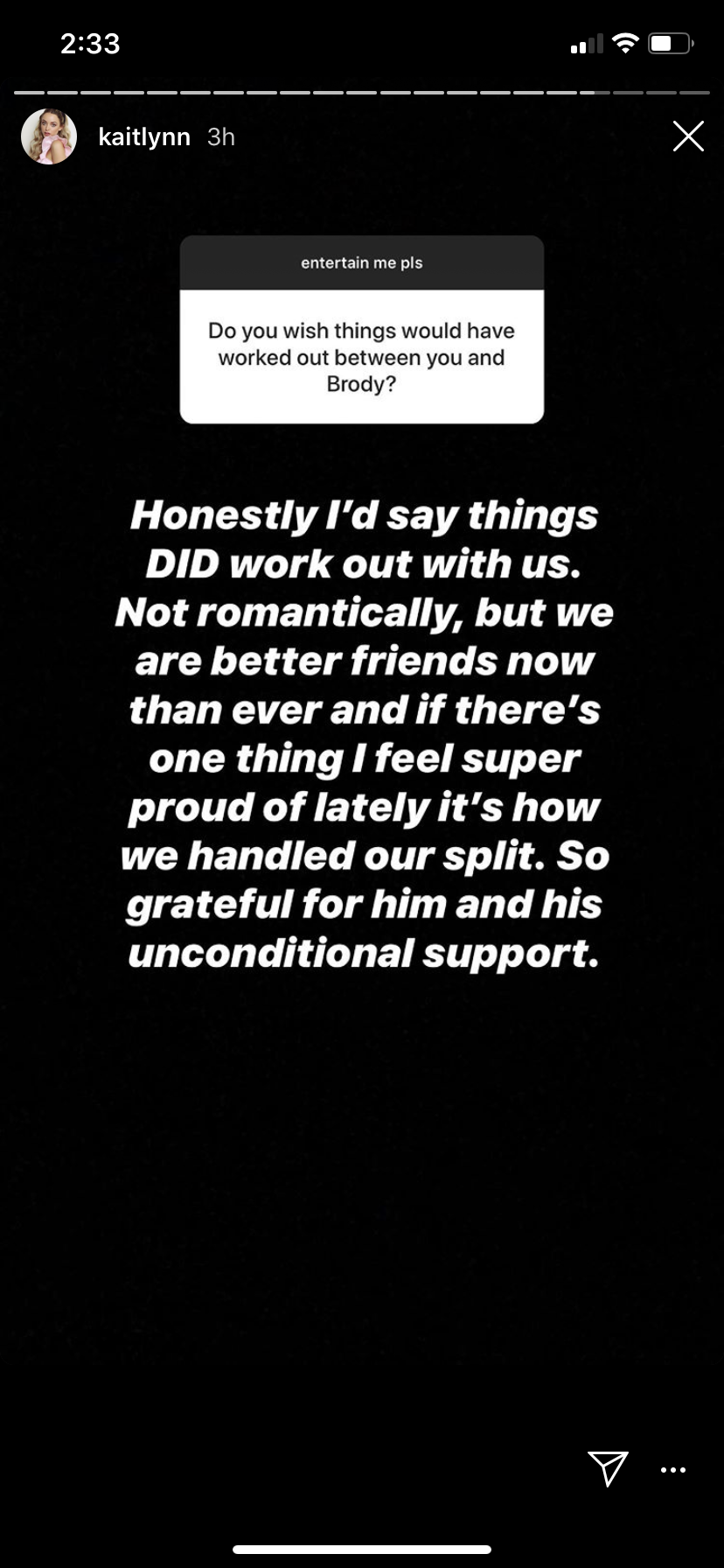Open kaitlynn's profile picture
The height and width of the screenshot is (1568, 724).
49,136
